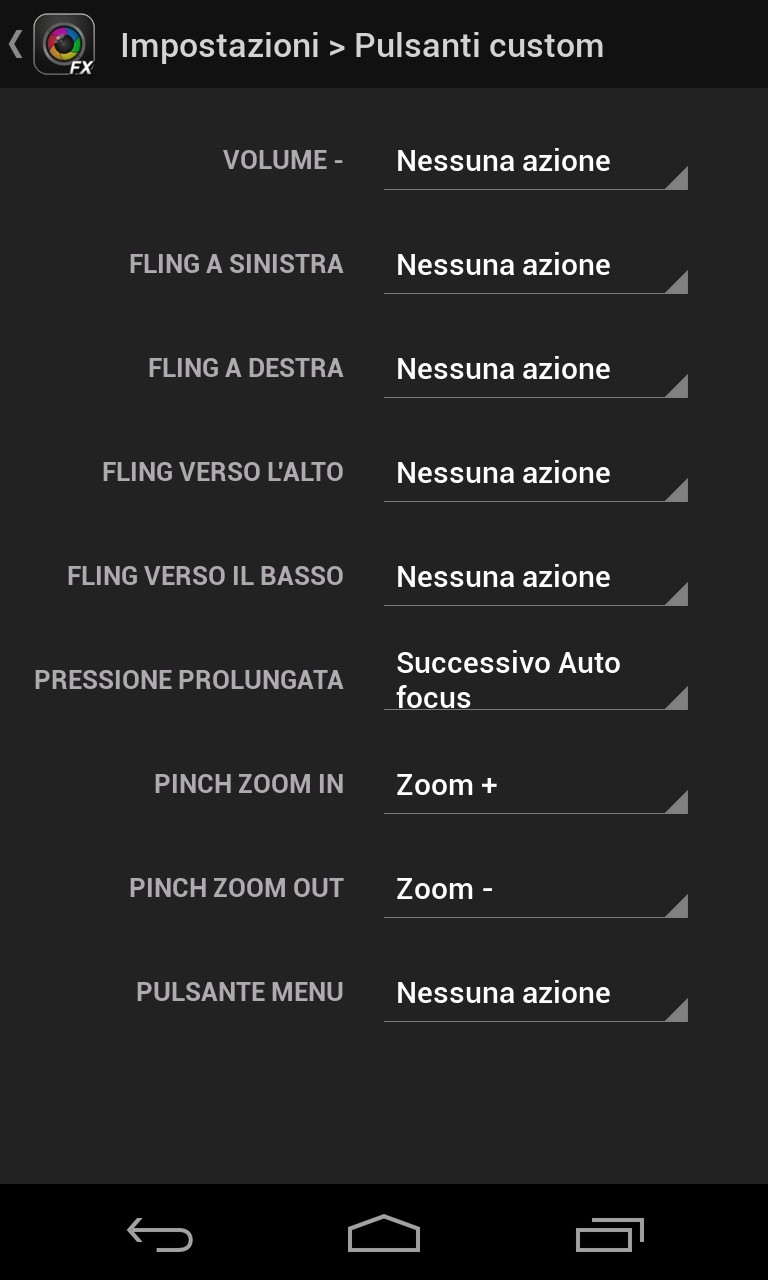Set an action for Pulsante menu

(x=535, y=994)
